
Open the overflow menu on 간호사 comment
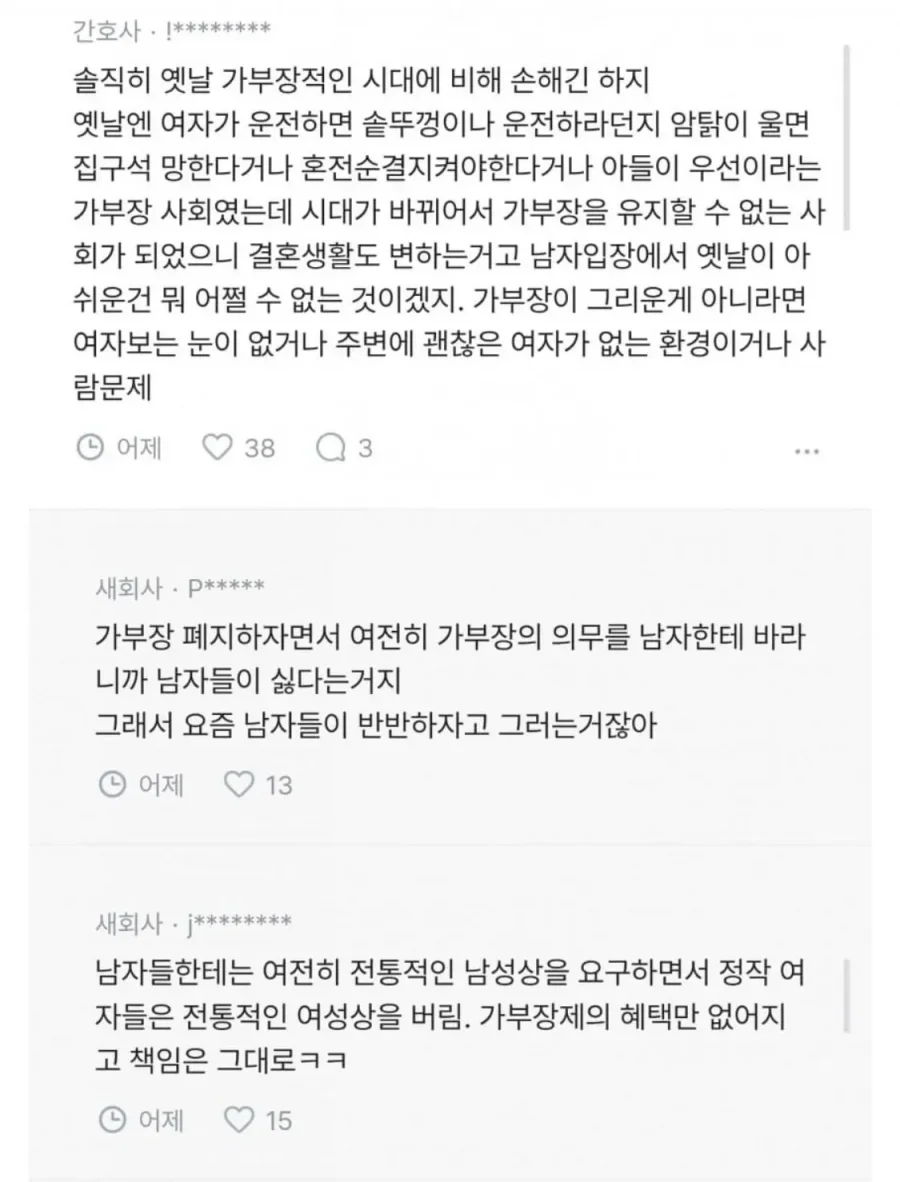coord(806,451)
